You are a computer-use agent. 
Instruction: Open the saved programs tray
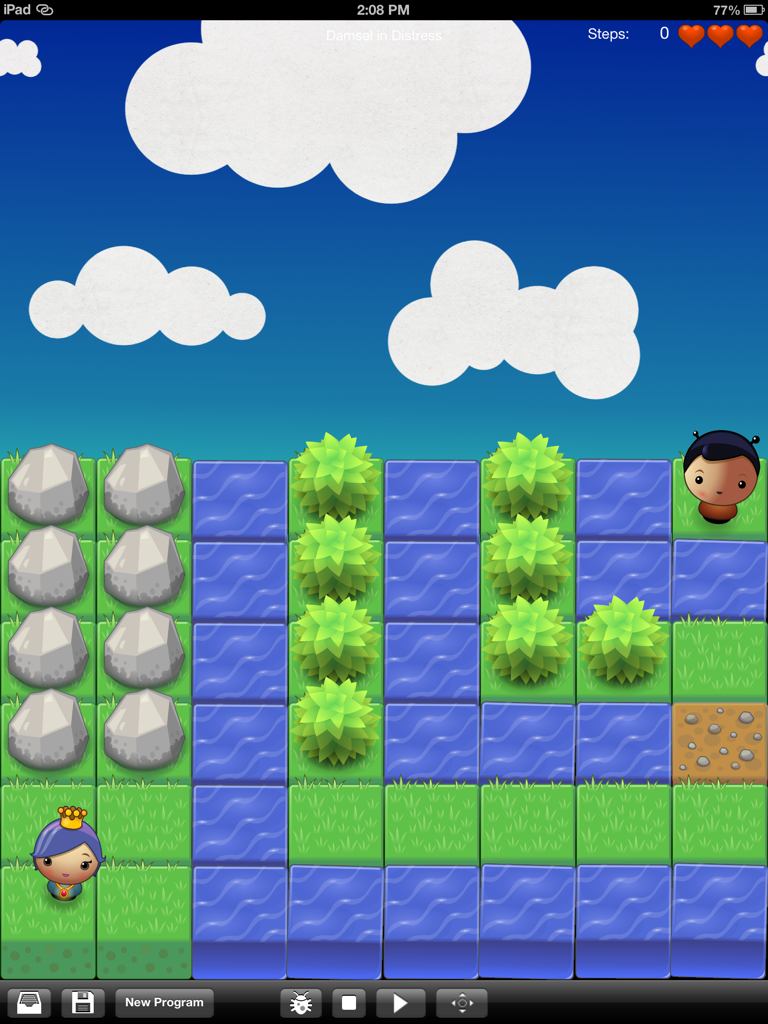tap(30, 1003)
